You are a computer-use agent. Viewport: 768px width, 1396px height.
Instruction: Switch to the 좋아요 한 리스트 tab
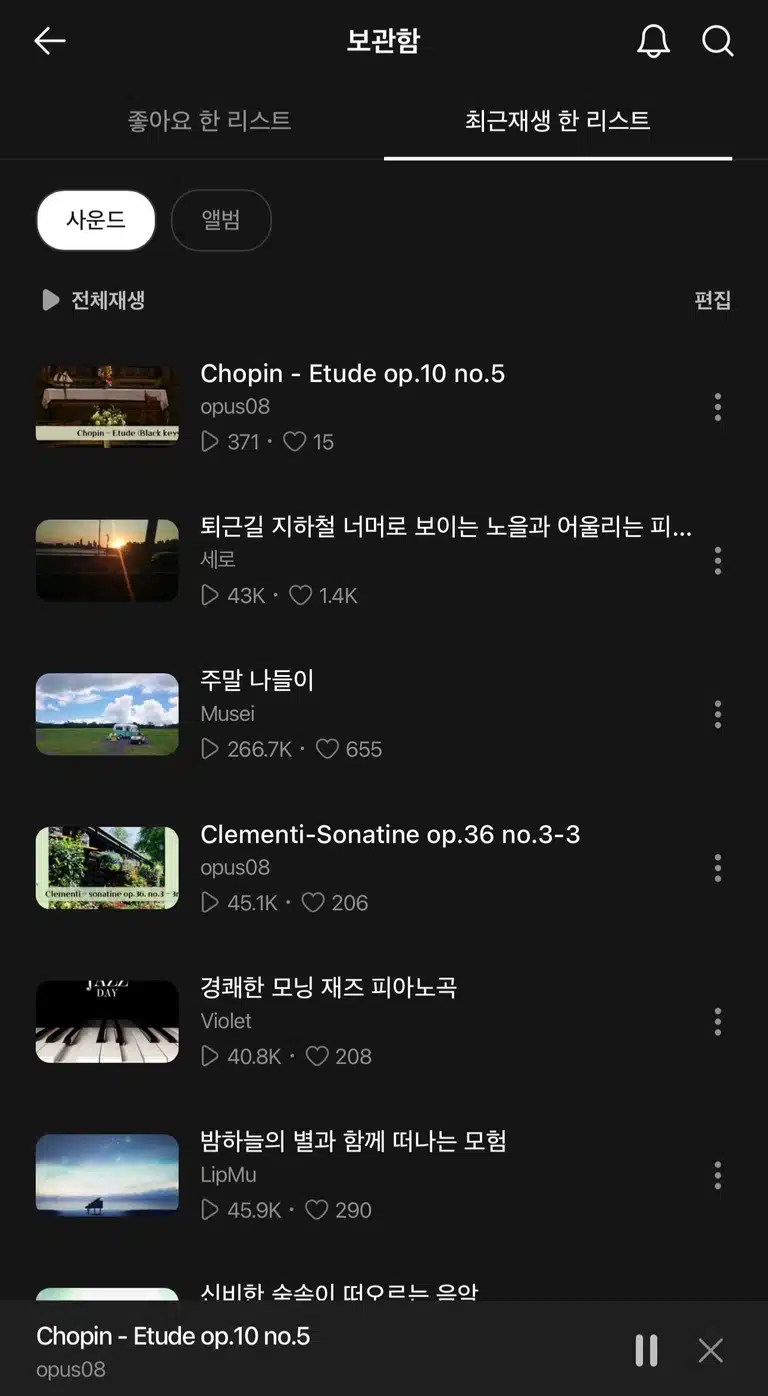[x=210, y=121]
